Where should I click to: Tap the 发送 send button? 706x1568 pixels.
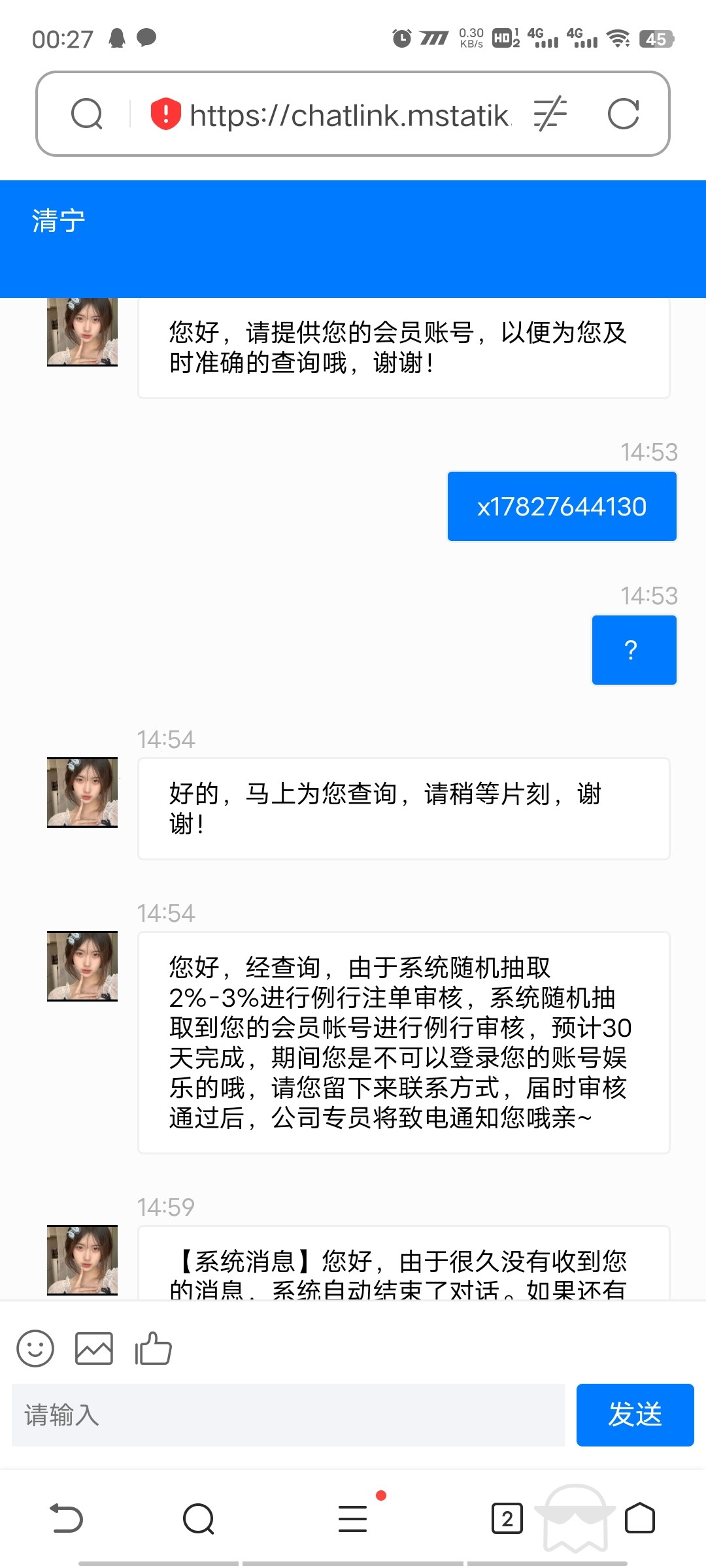(635, 1415)
